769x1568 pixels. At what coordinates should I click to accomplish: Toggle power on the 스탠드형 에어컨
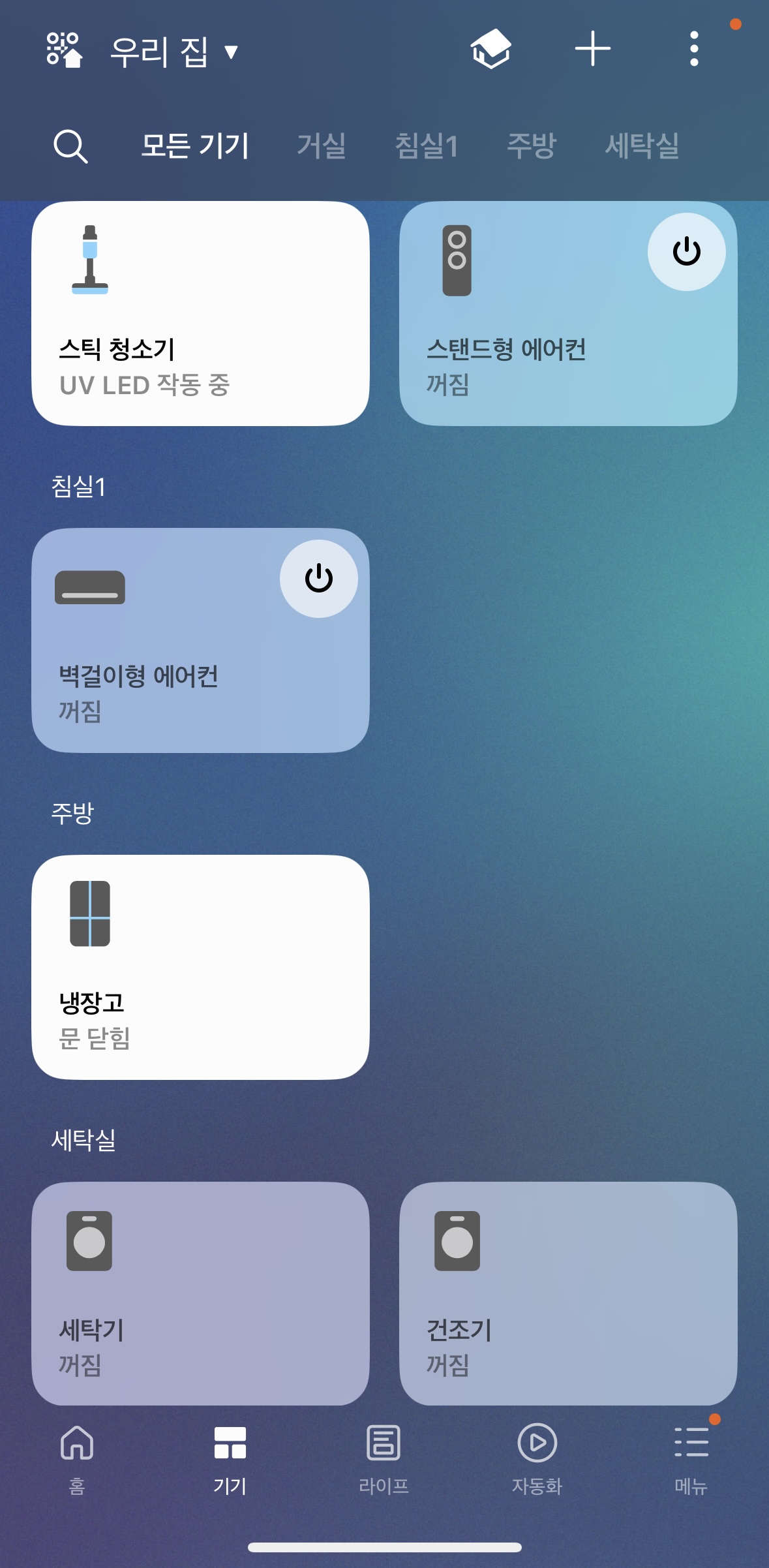click(x=686, y=252)
